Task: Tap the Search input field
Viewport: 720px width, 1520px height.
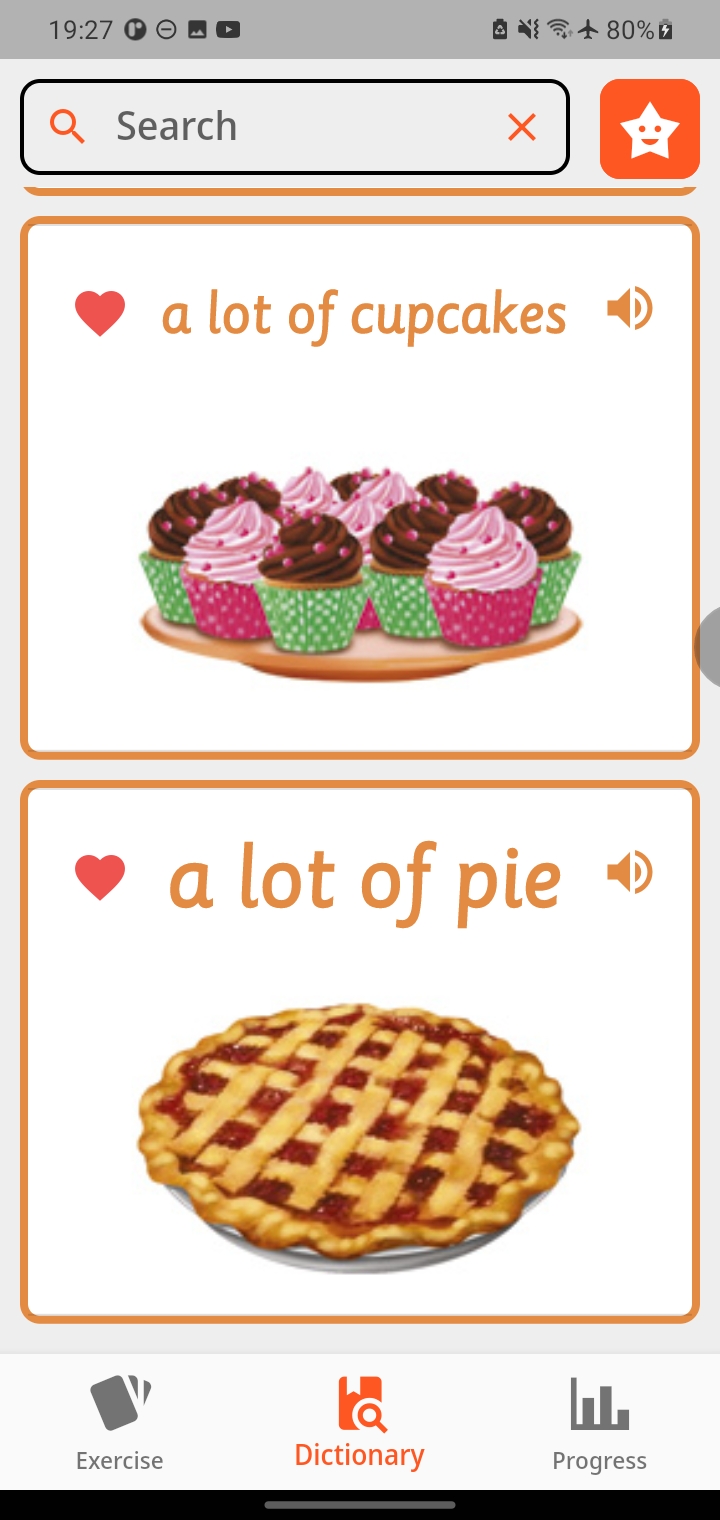Action: (x=290, y=127)
